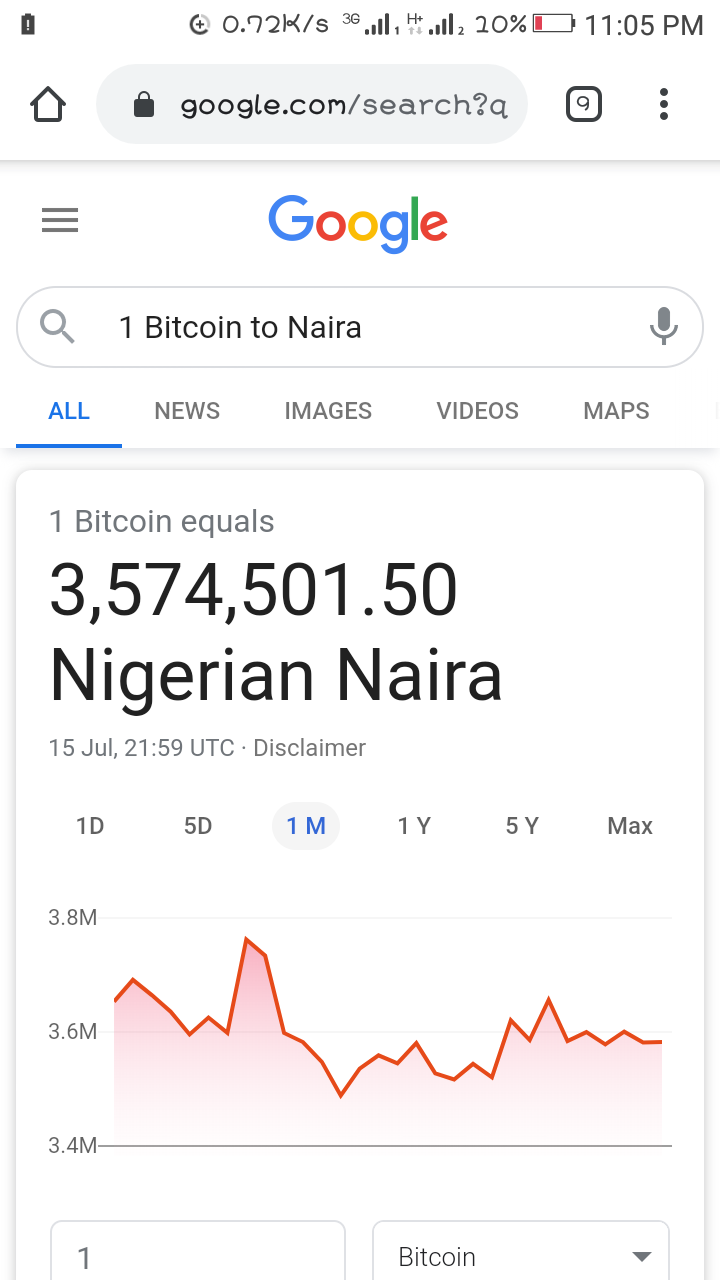The image size is (720, 1280).
Task: Select the 1 Y chart range
Action: click(414, 826)
